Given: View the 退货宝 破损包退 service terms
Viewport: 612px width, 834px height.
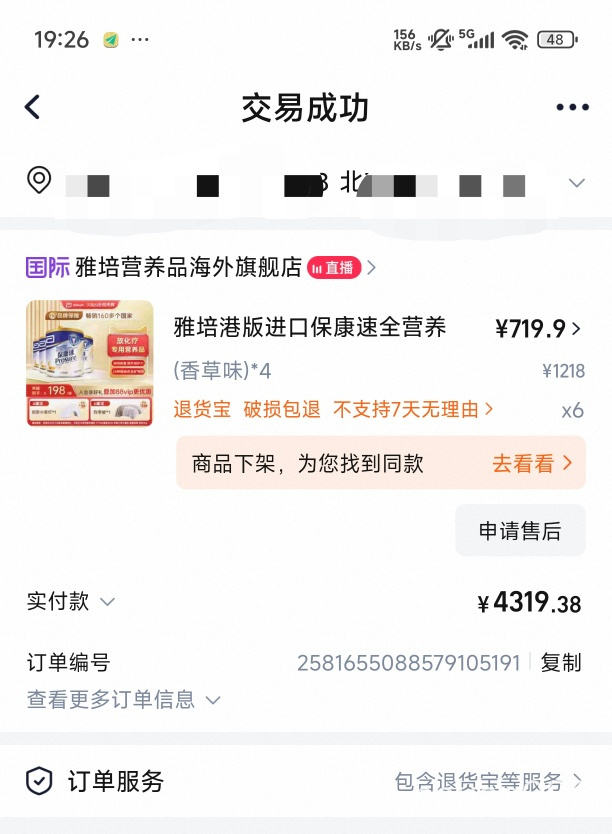Looking at the screenshot, I should pos(333,409).
